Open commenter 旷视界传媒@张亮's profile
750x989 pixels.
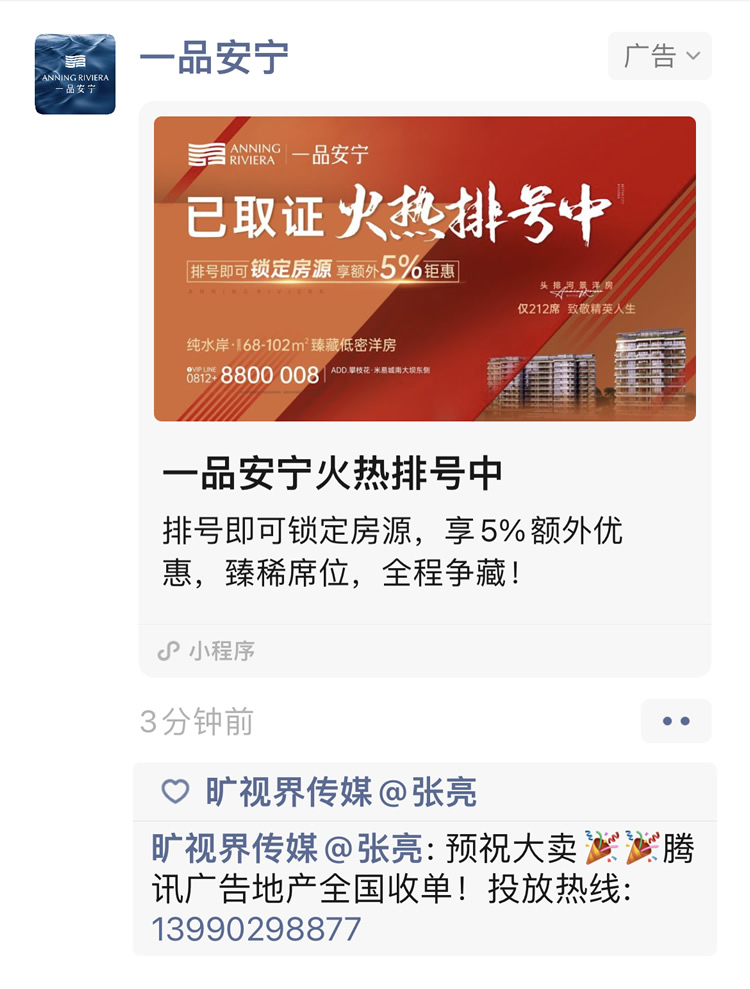pos(286,851)
